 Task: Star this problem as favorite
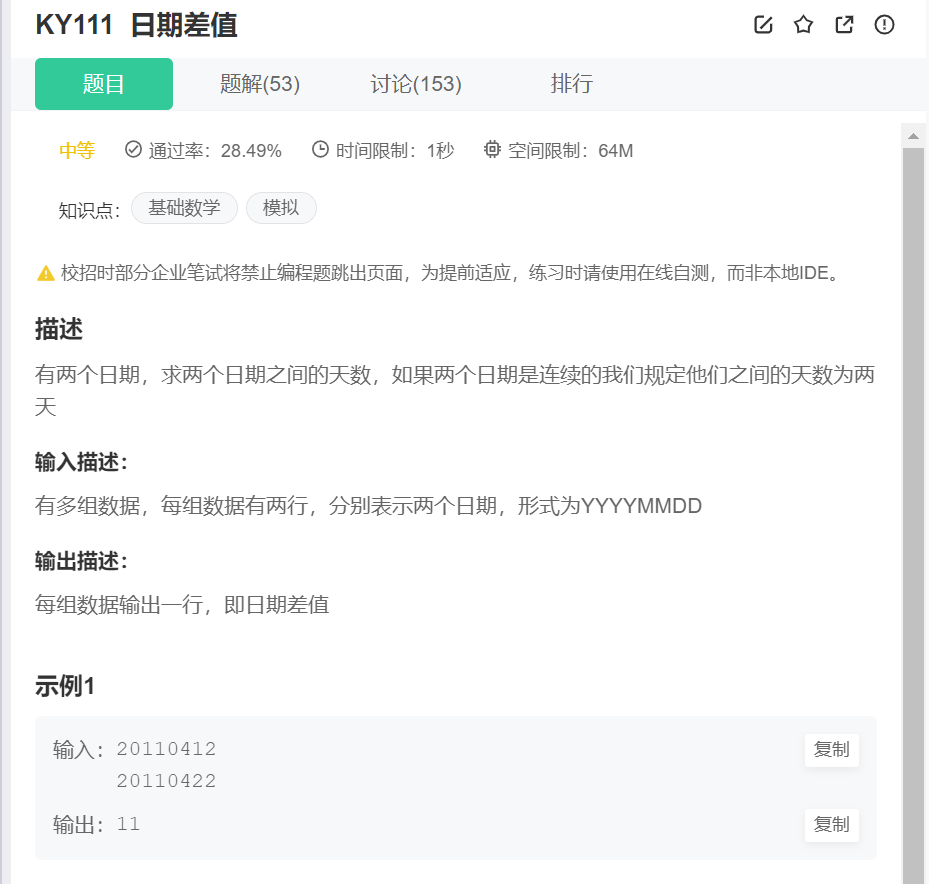click(x=803, y=25)
